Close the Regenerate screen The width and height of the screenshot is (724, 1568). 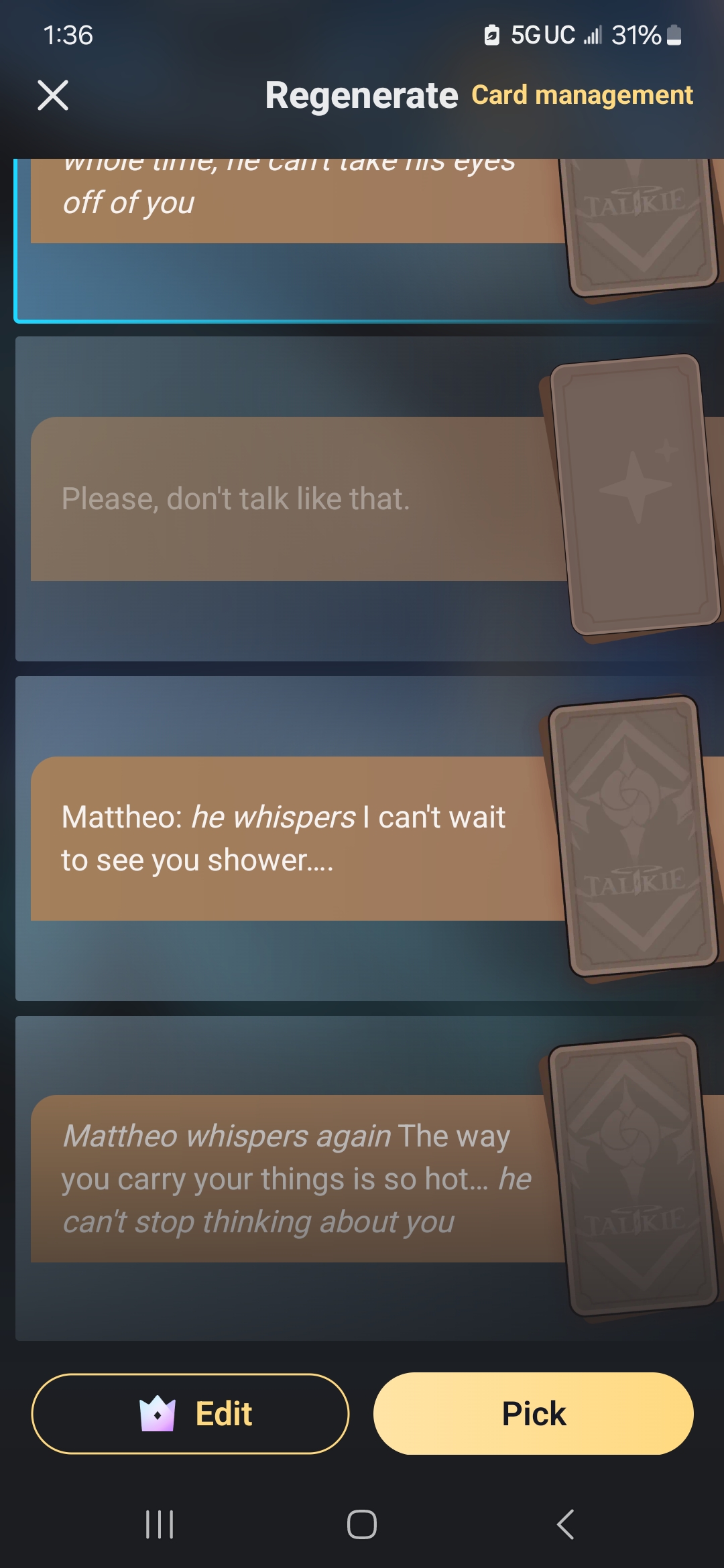coord(53,95)
